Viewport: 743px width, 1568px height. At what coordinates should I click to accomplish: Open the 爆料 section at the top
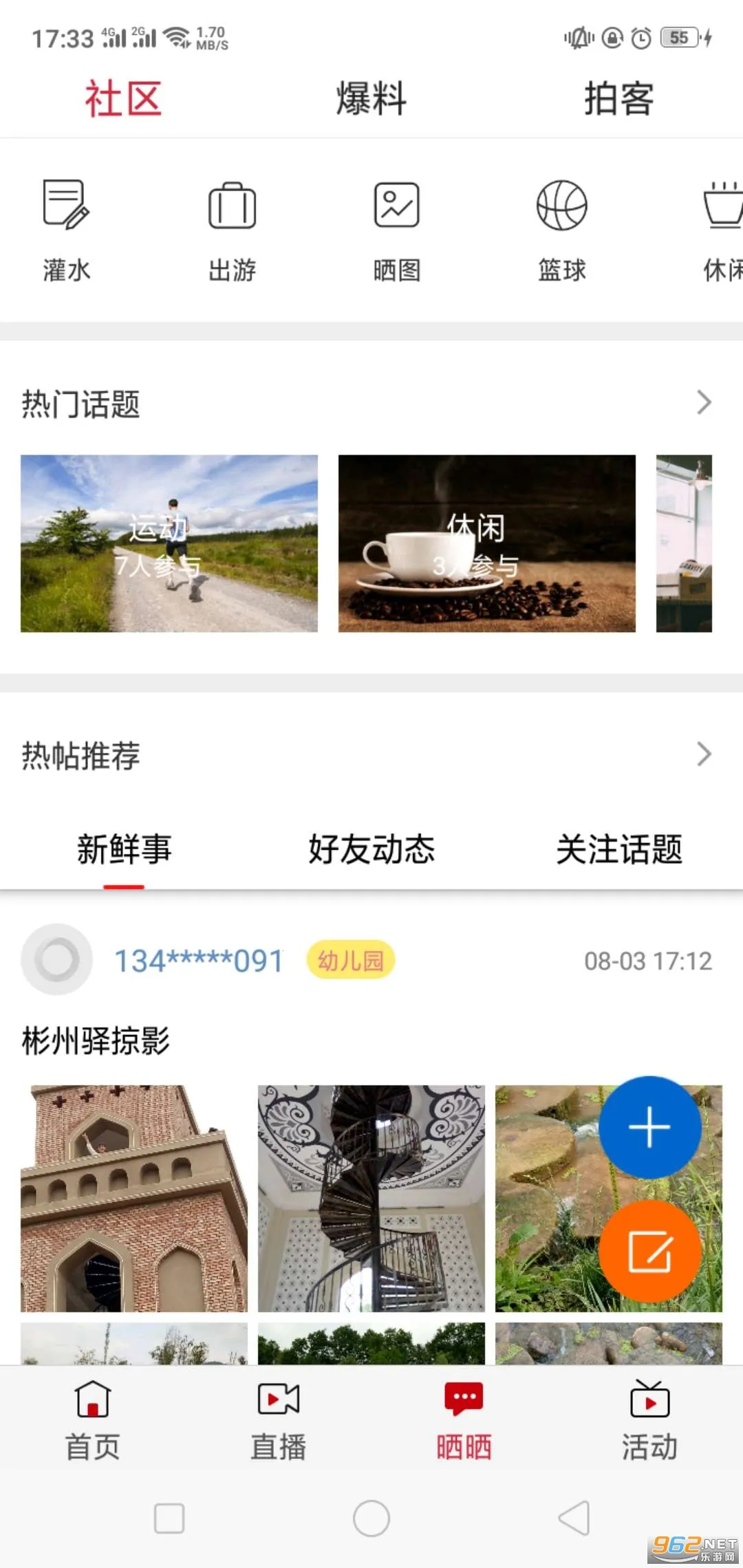point(370,98)
